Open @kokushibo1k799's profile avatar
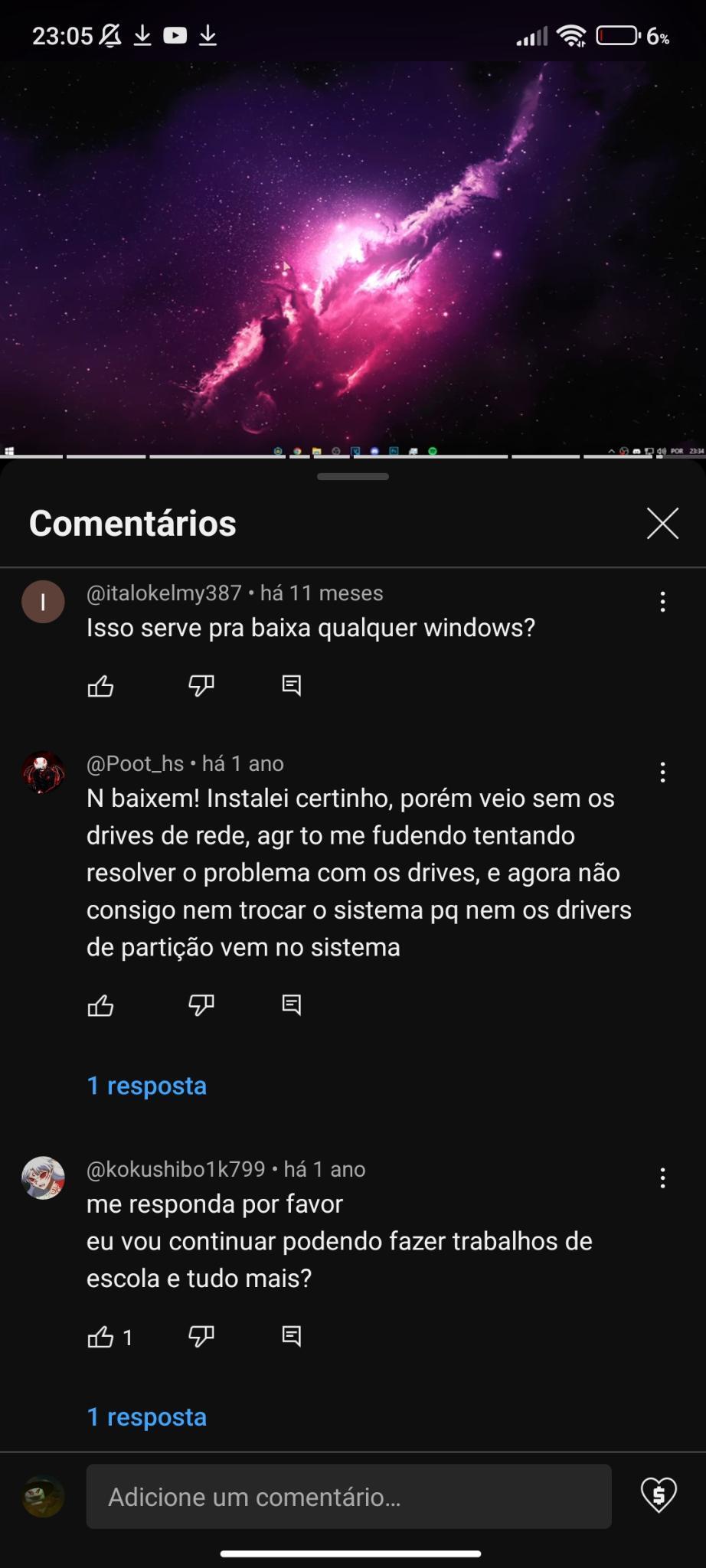706x1568 pixels. click(43, 1178)
